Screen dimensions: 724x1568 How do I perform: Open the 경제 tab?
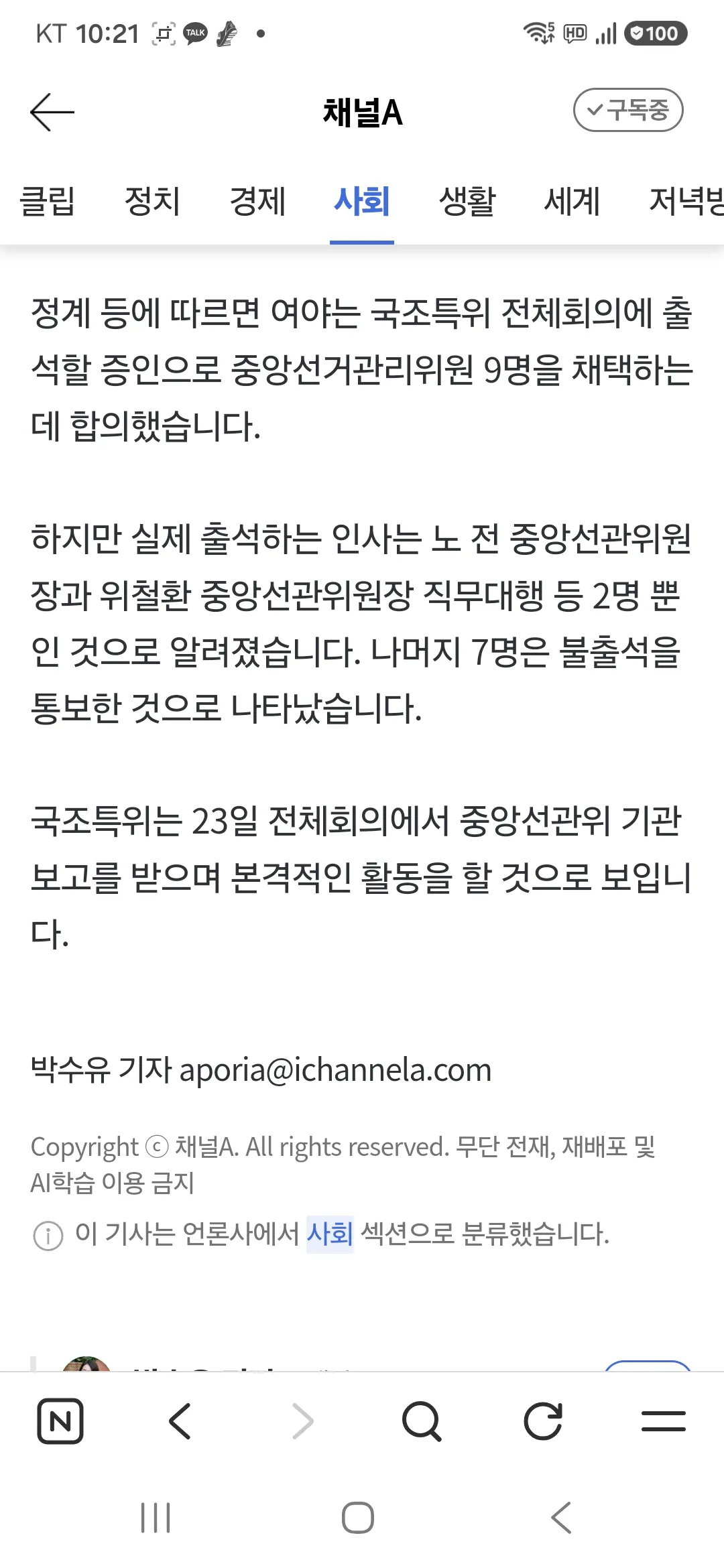257,201
